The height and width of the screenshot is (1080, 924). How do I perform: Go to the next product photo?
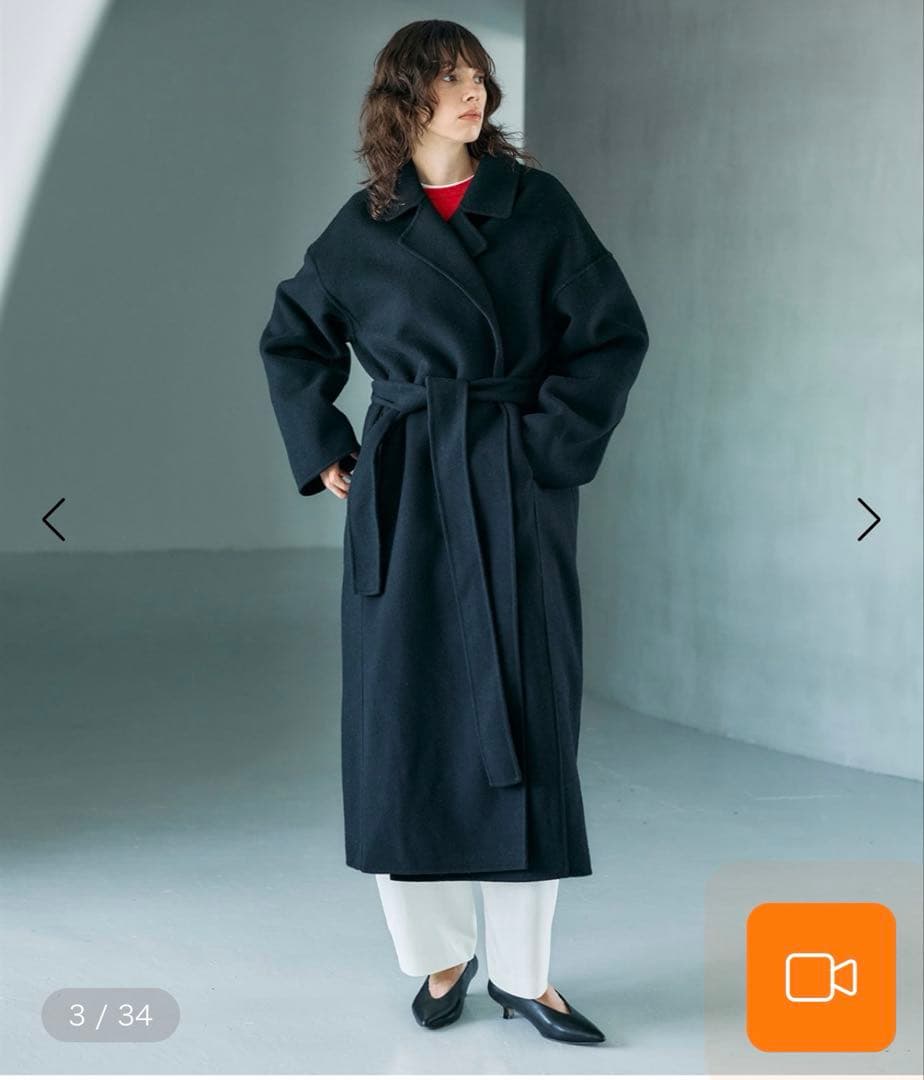[868, 519]
